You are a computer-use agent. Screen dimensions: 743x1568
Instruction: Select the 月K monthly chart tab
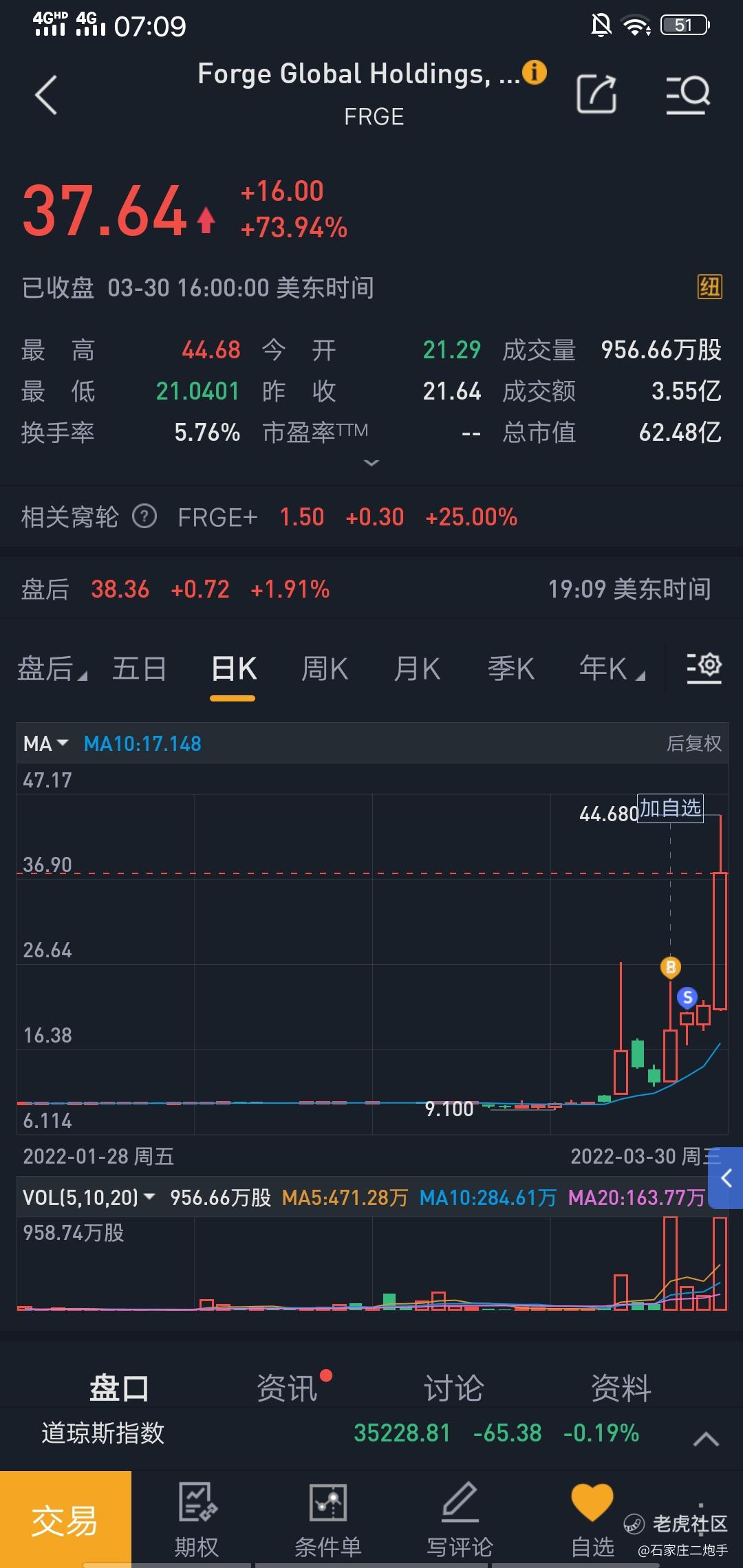coord(417,668)
